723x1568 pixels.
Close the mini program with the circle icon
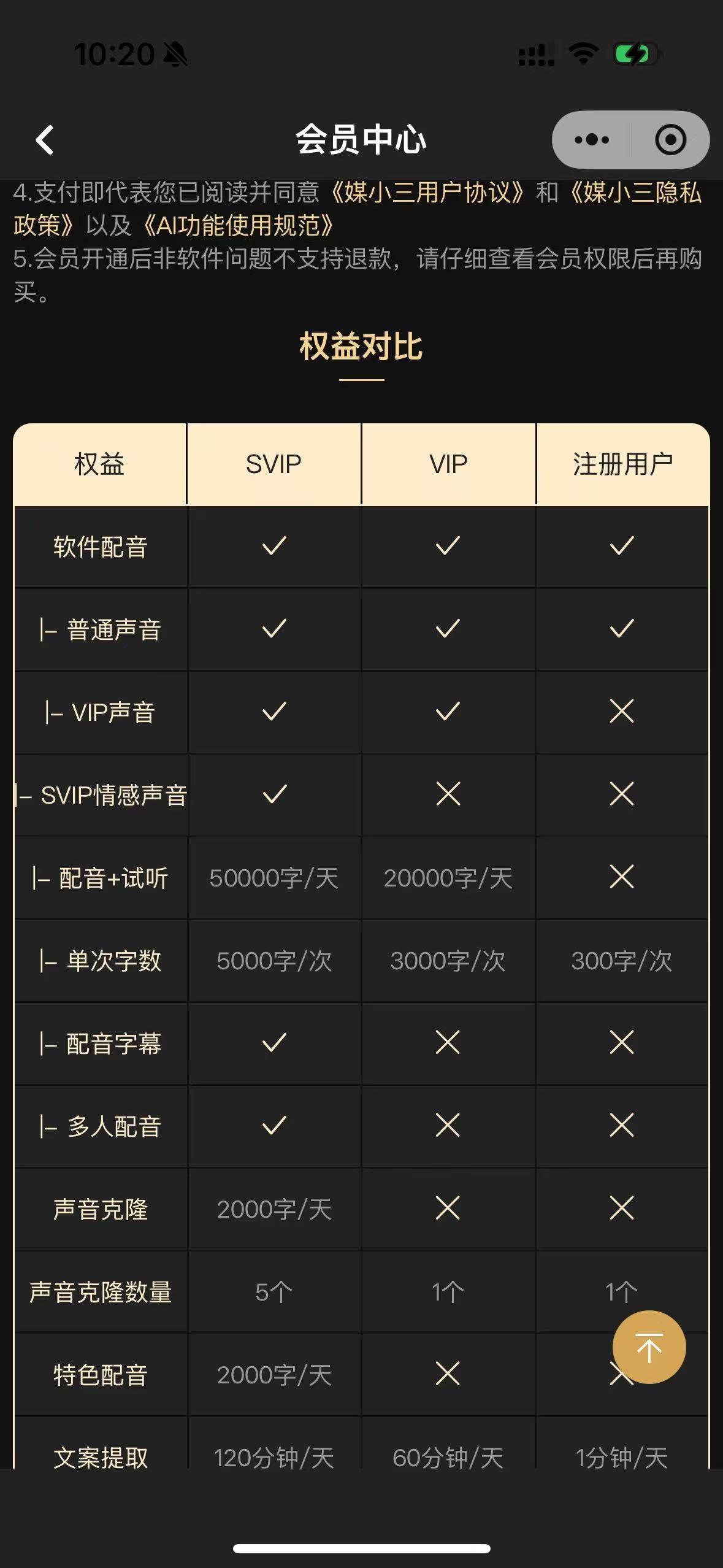(x=670, y=140)
